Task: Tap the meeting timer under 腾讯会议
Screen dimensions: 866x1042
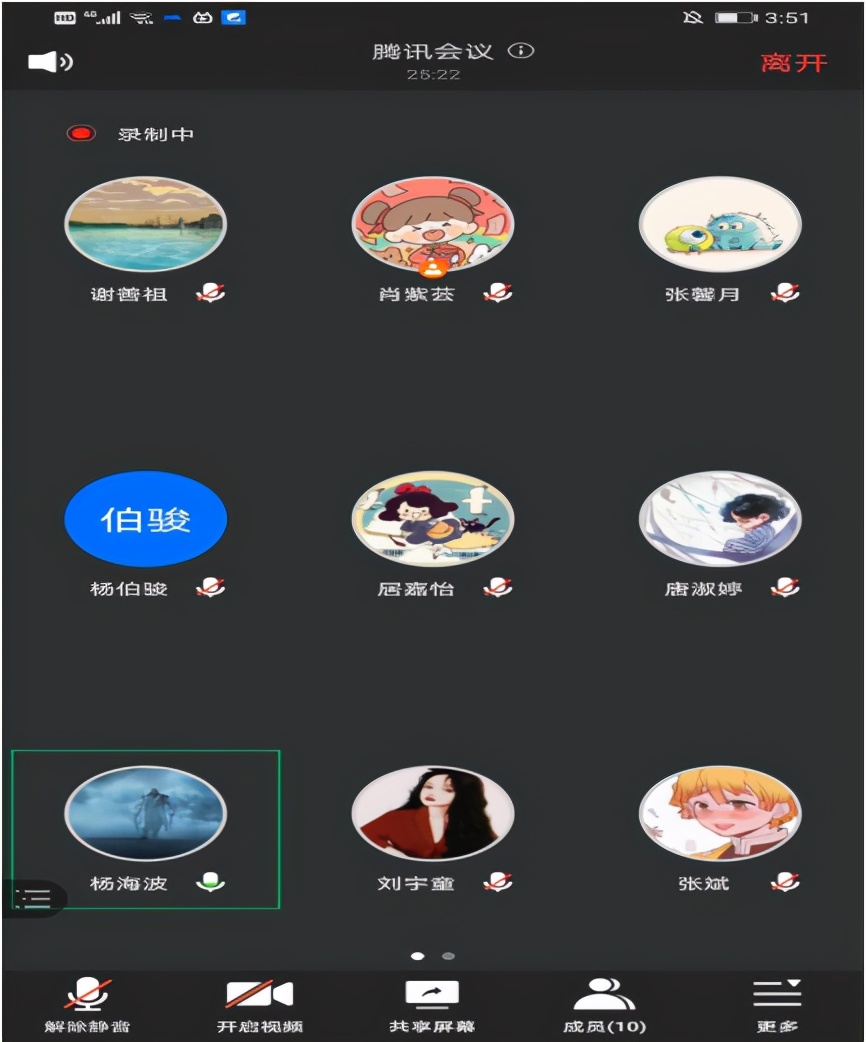Action: pos(434,73)
